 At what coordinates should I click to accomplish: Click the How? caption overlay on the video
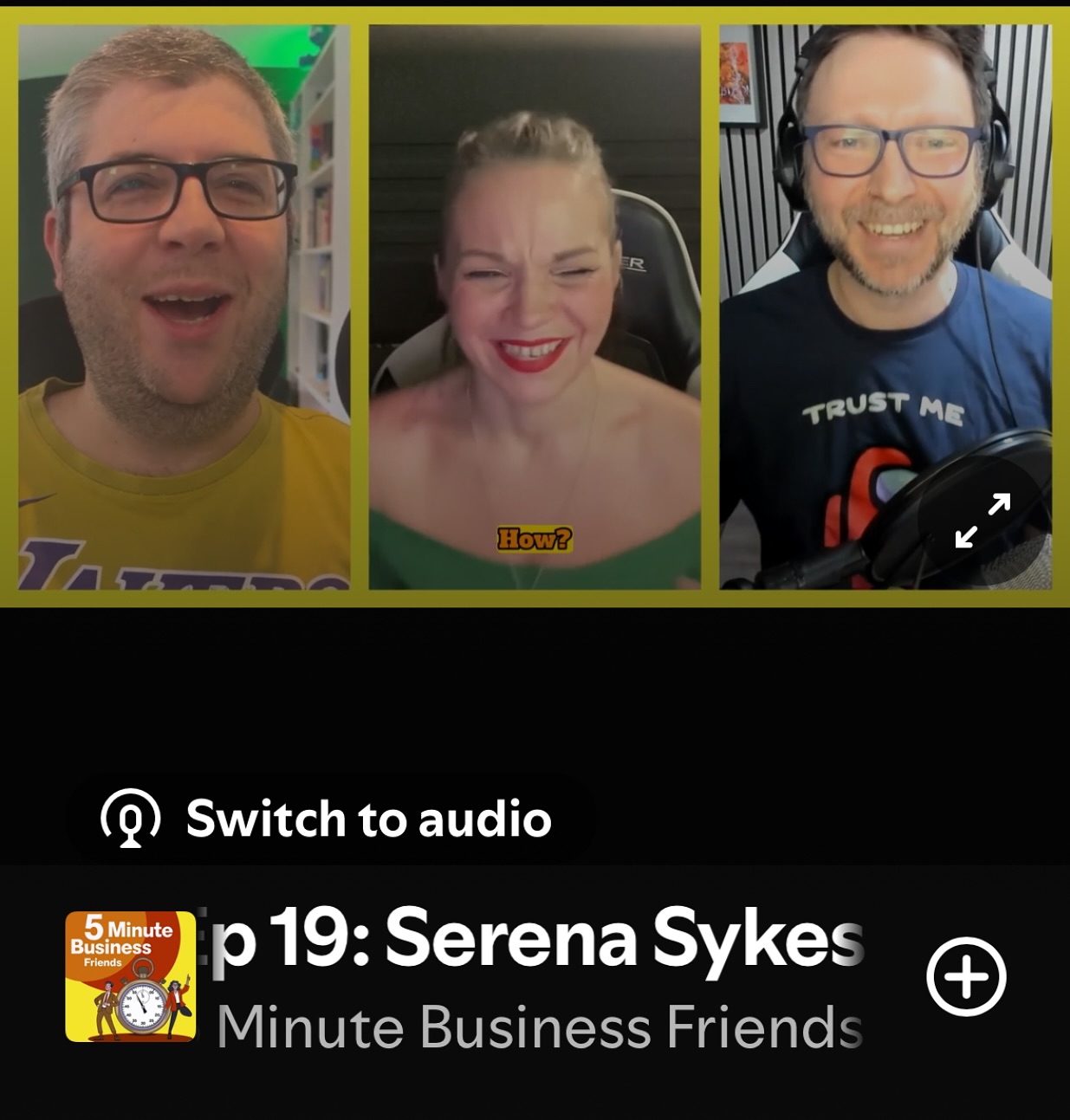point(535,538)
